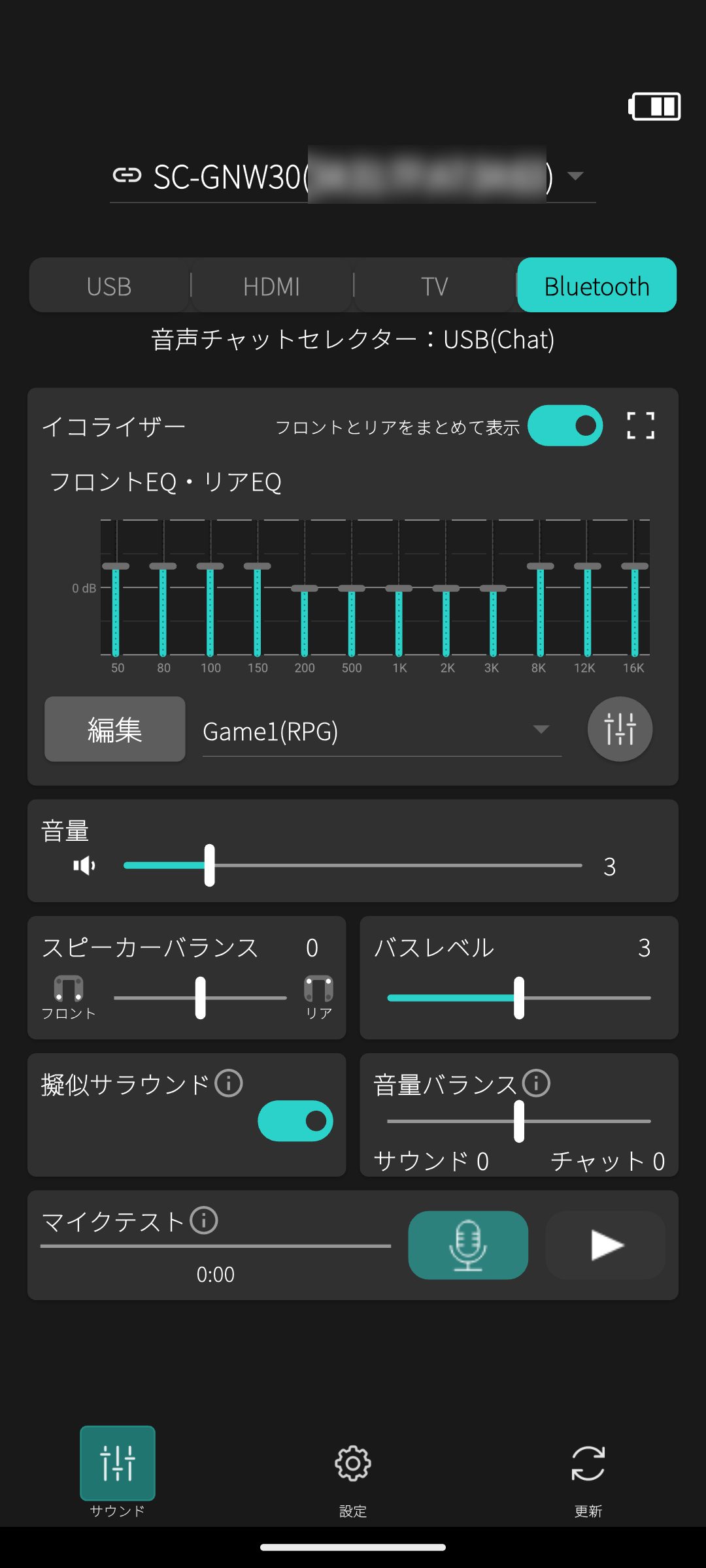Viewport: 706px width, 1568px height.
Task: Open the SC-GNW30 device selection dropdown
Action: (x=575, y=175)
